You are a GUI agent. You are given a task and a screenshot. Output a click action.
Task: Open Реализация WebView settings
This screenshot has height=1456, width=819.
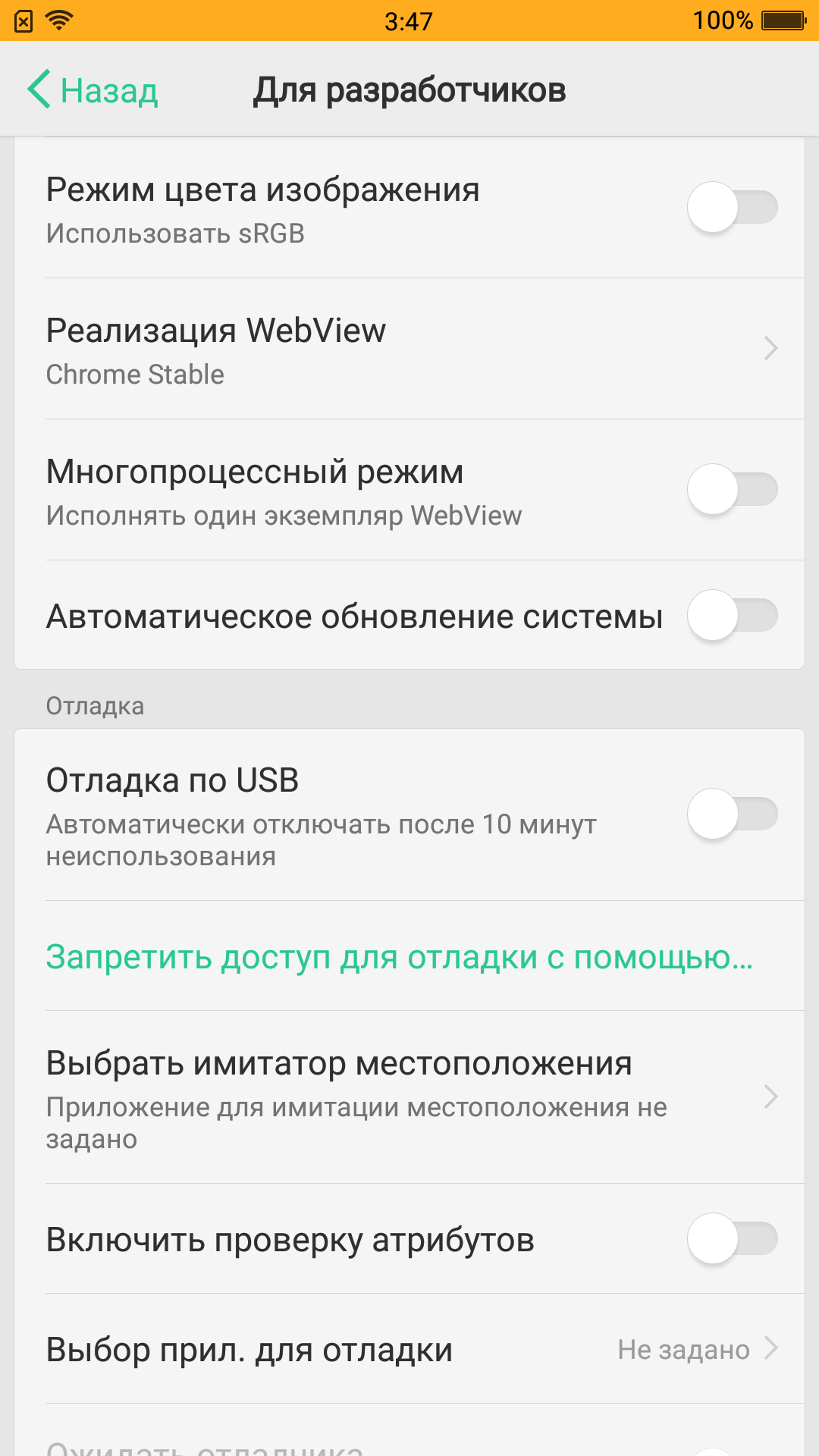[409, 349]
